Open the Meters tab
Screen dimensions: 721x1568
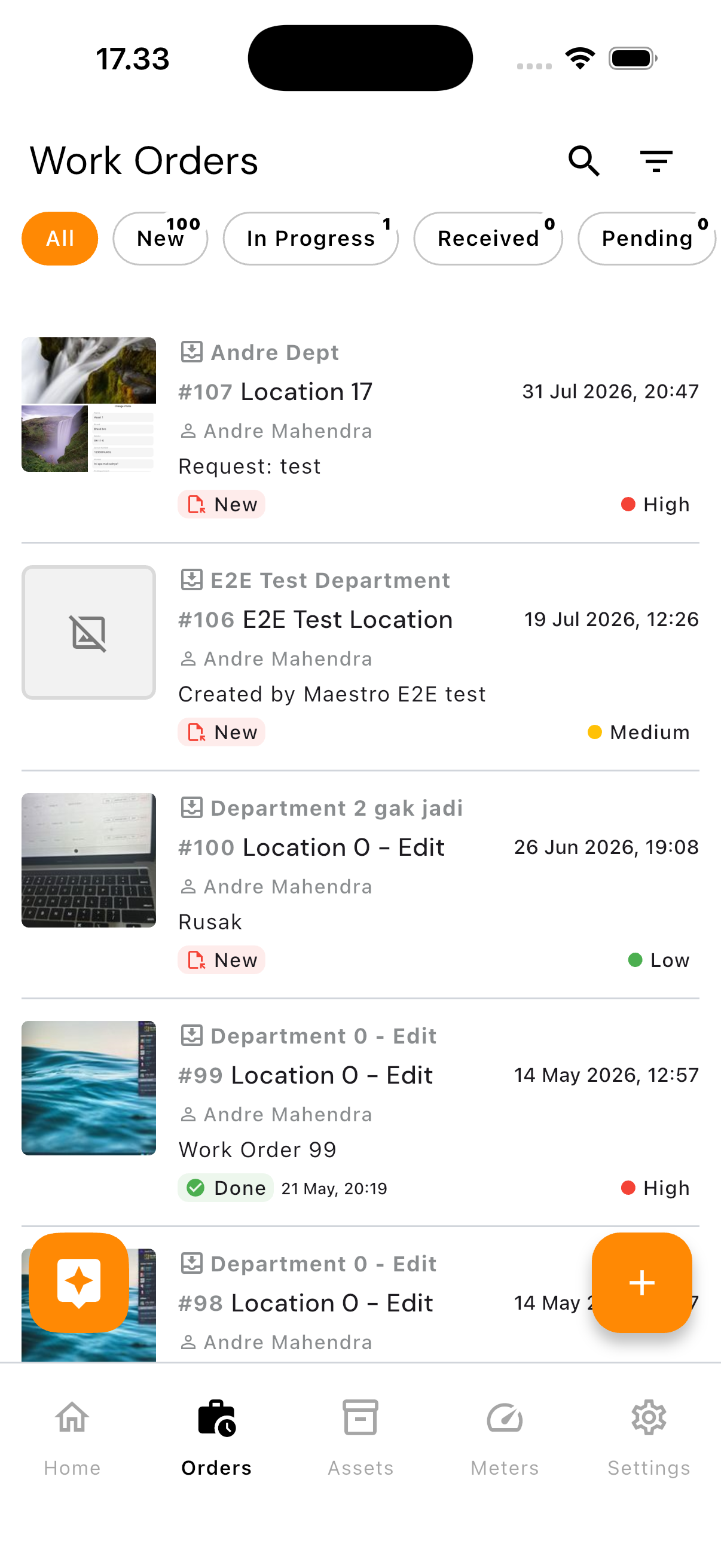(x=505, y=1439)
